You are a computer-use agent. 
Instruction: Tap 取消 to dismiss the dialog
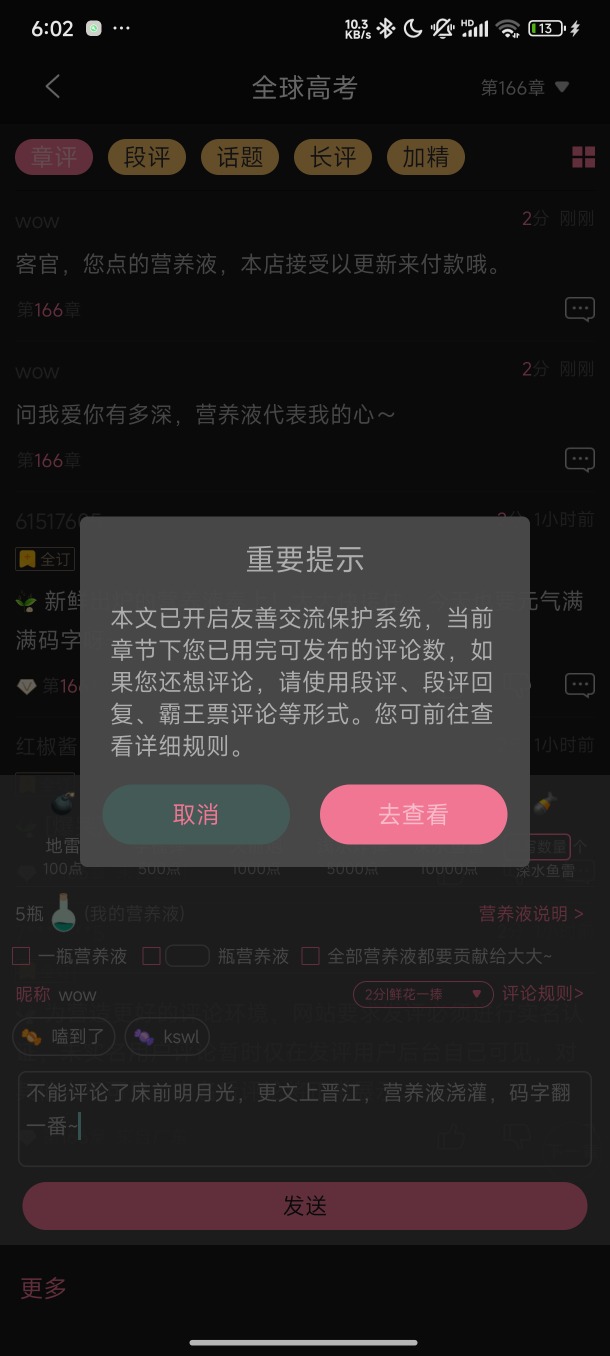[x=196, y=814]
